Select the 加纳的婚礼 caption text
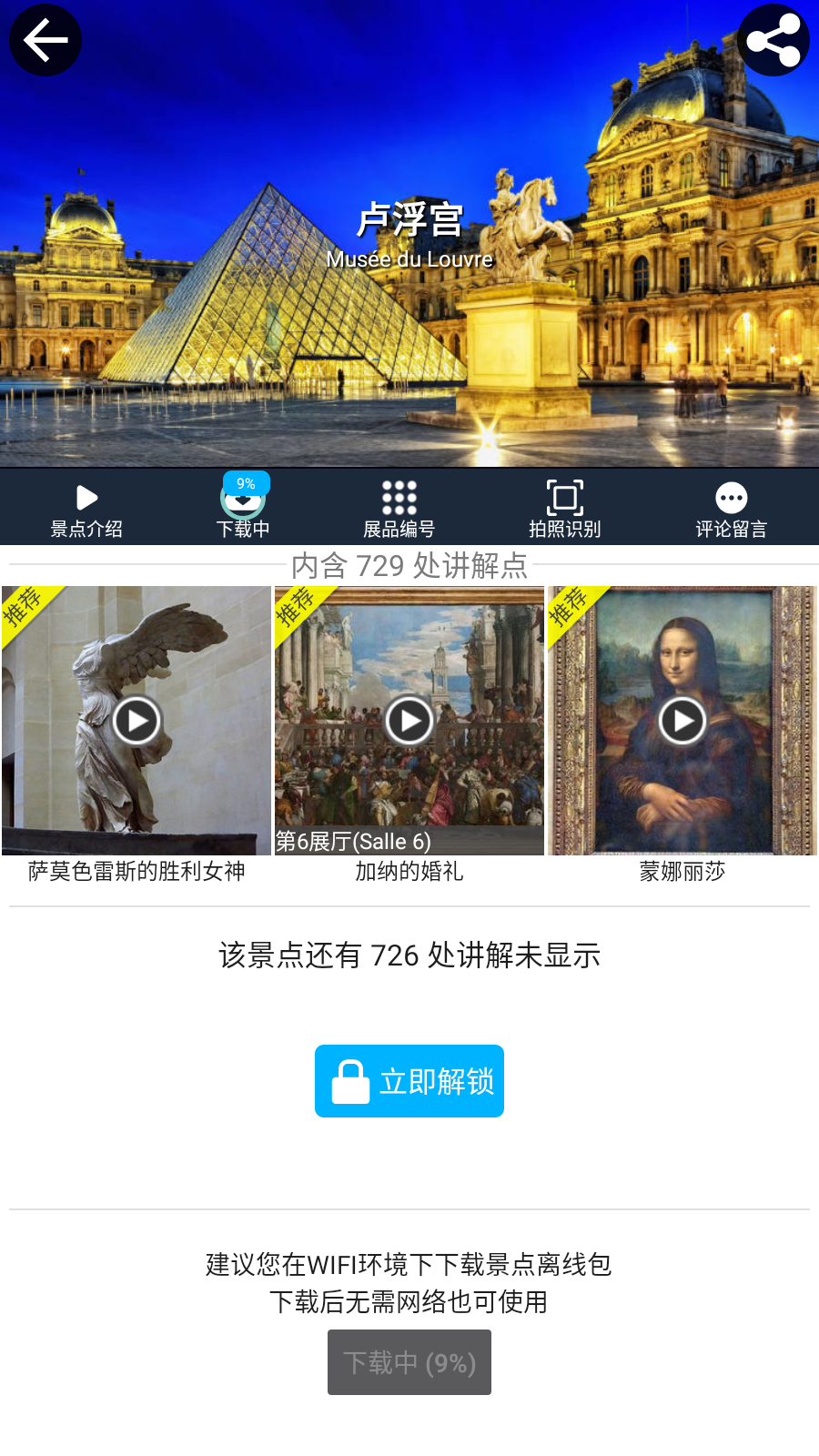Viewport: 819px width, 1456px height. pyautogui.click(x=409, y=872)
